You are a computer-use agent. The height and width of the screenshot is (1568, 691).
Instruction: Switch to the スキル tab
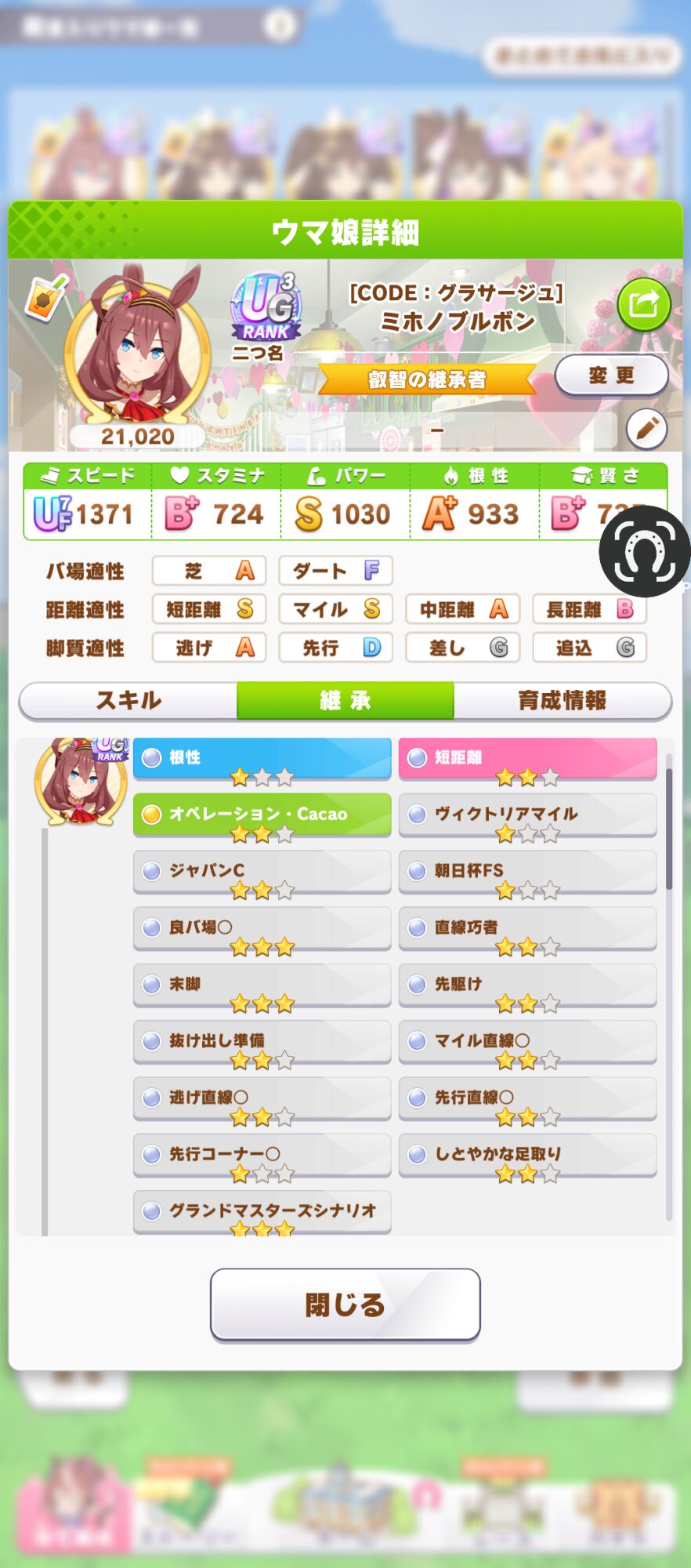click(x=128, y=700)
